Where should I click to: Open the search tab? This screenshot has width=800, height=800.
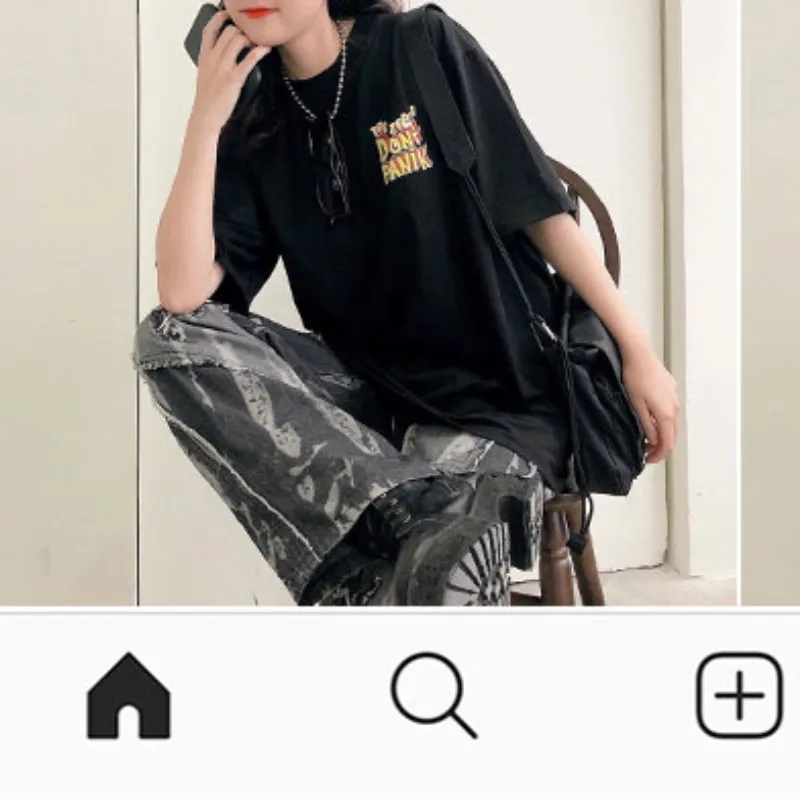click(434, 695)
